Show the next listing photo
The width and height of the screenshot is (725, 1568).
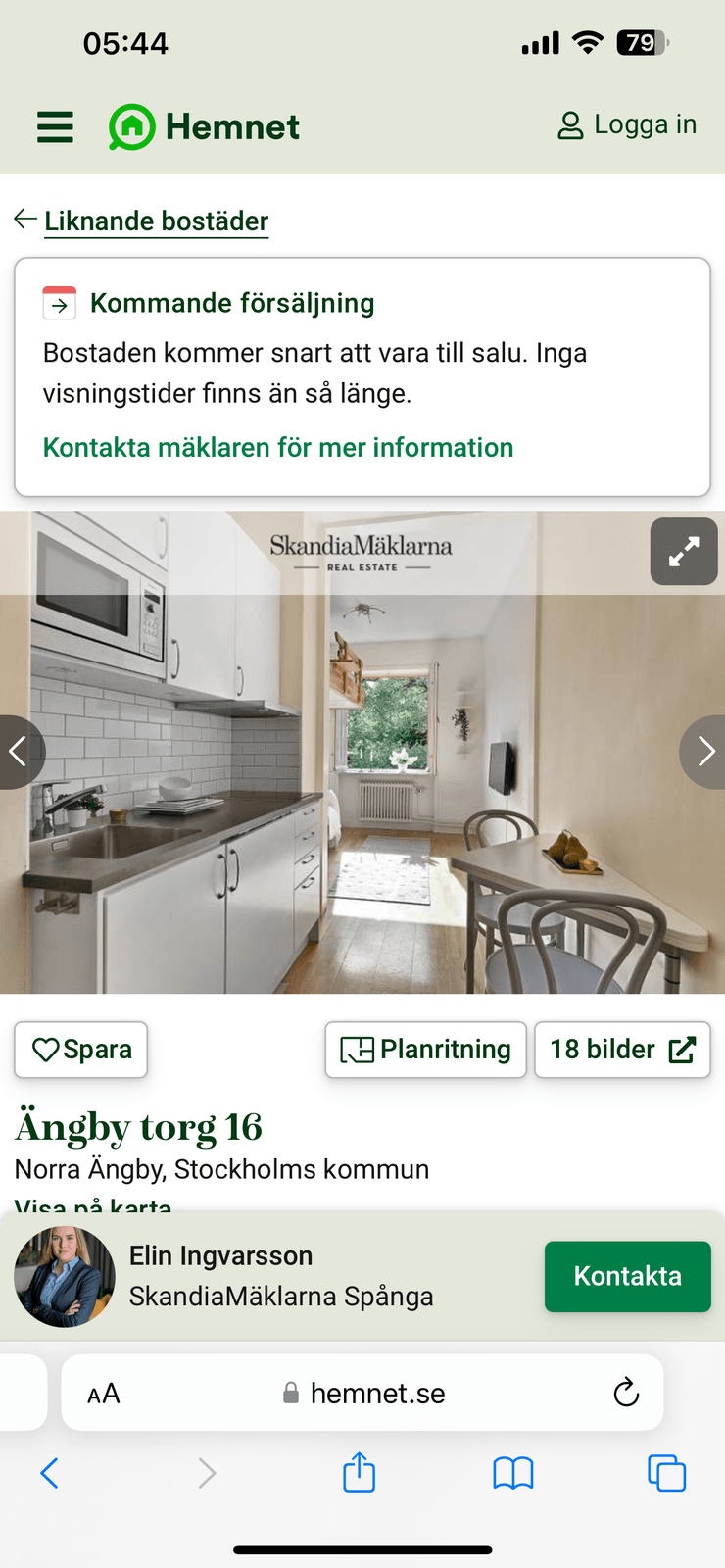703,752
